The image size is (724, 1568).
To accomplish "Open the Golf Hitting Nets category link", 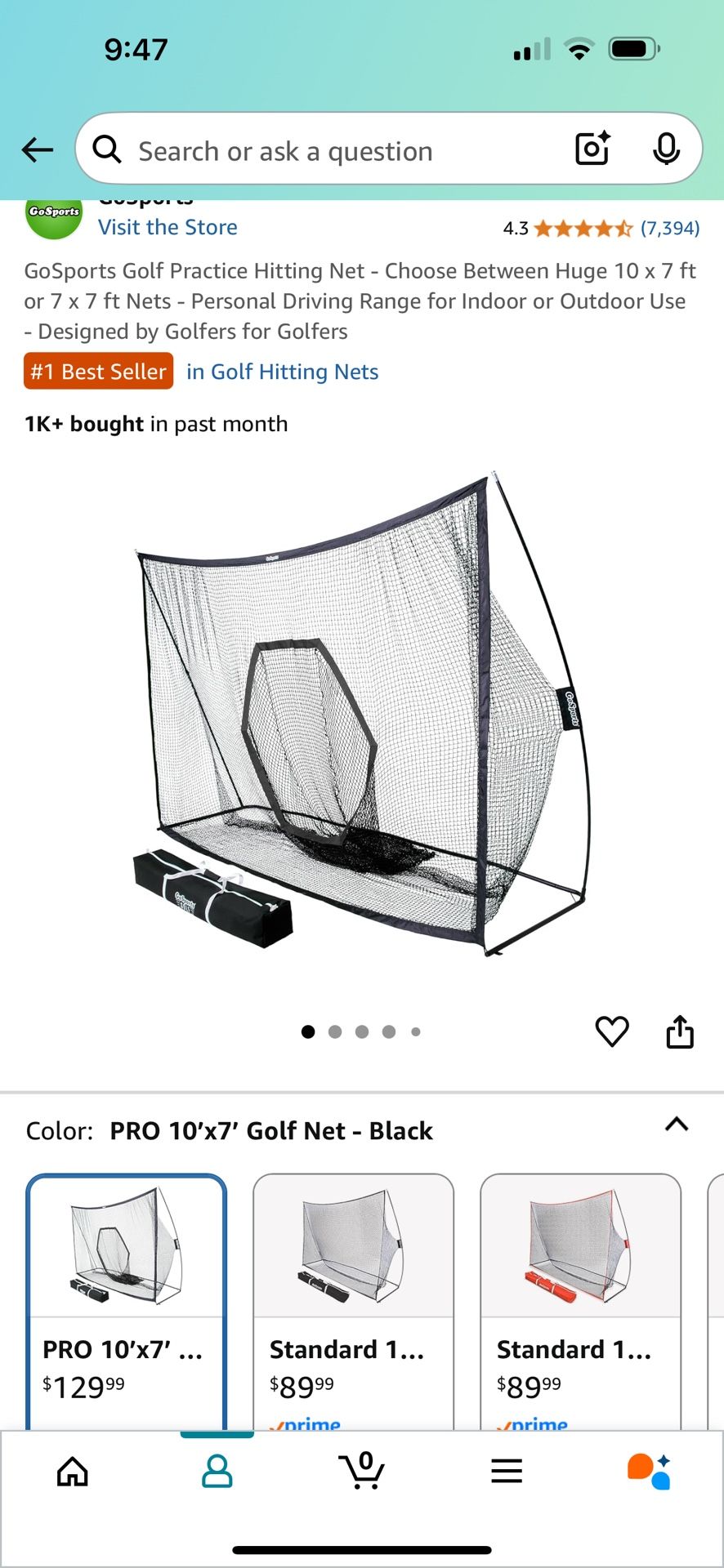I will (x=282, y=372).
